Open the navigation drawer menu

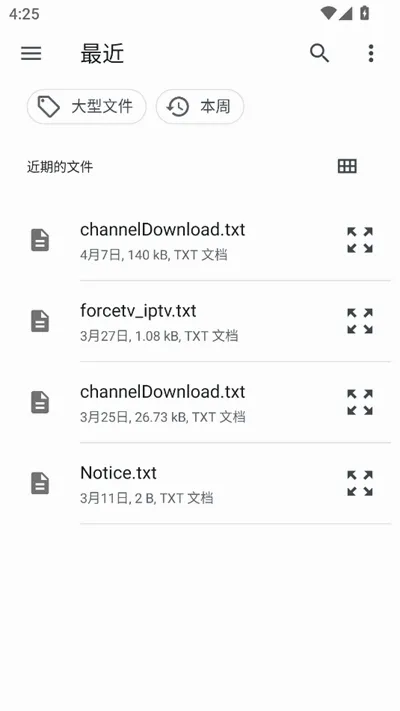[x=31, y=54]
